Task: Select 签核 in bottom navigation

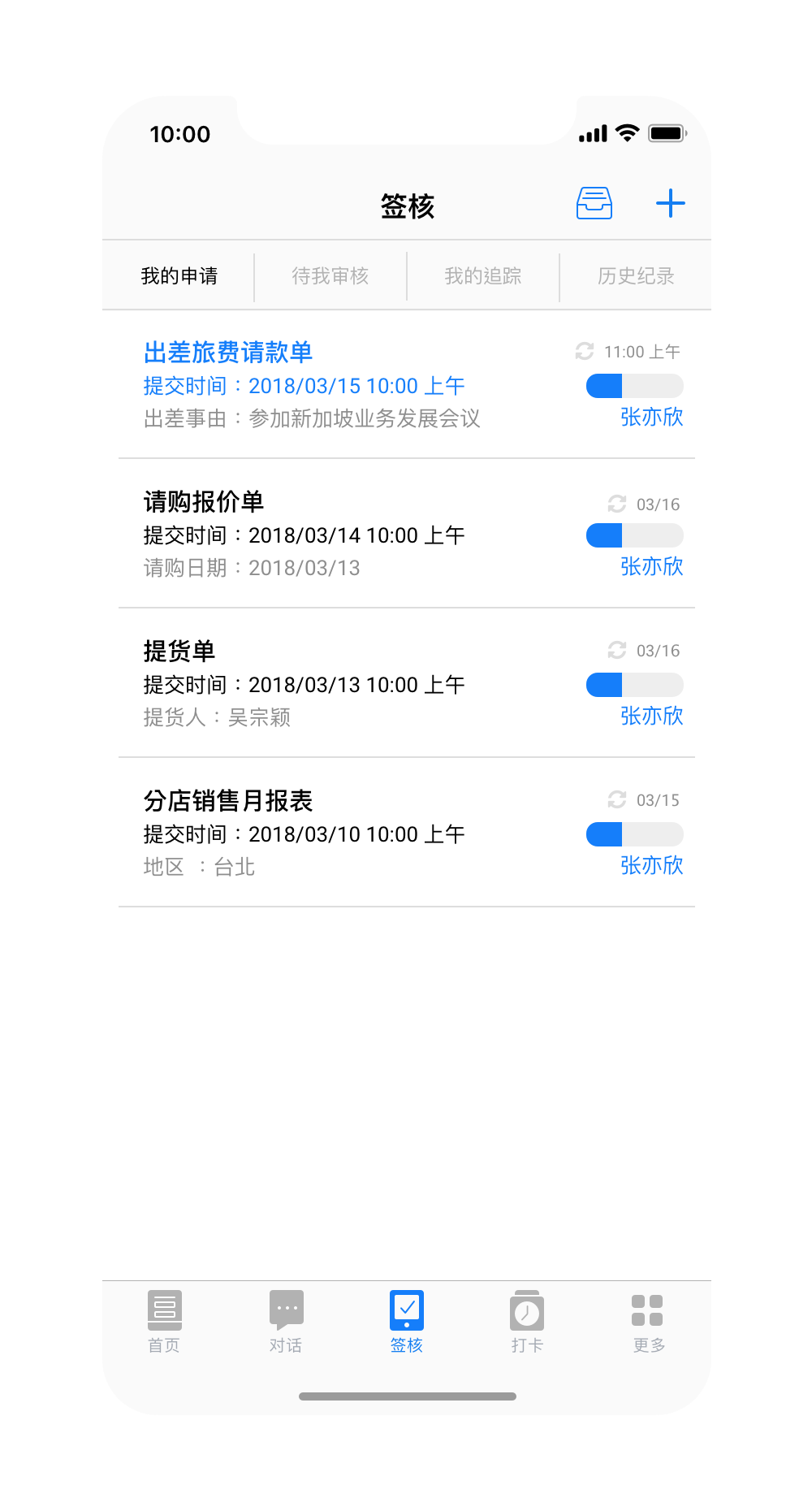Action: [x=406, y=1320]
